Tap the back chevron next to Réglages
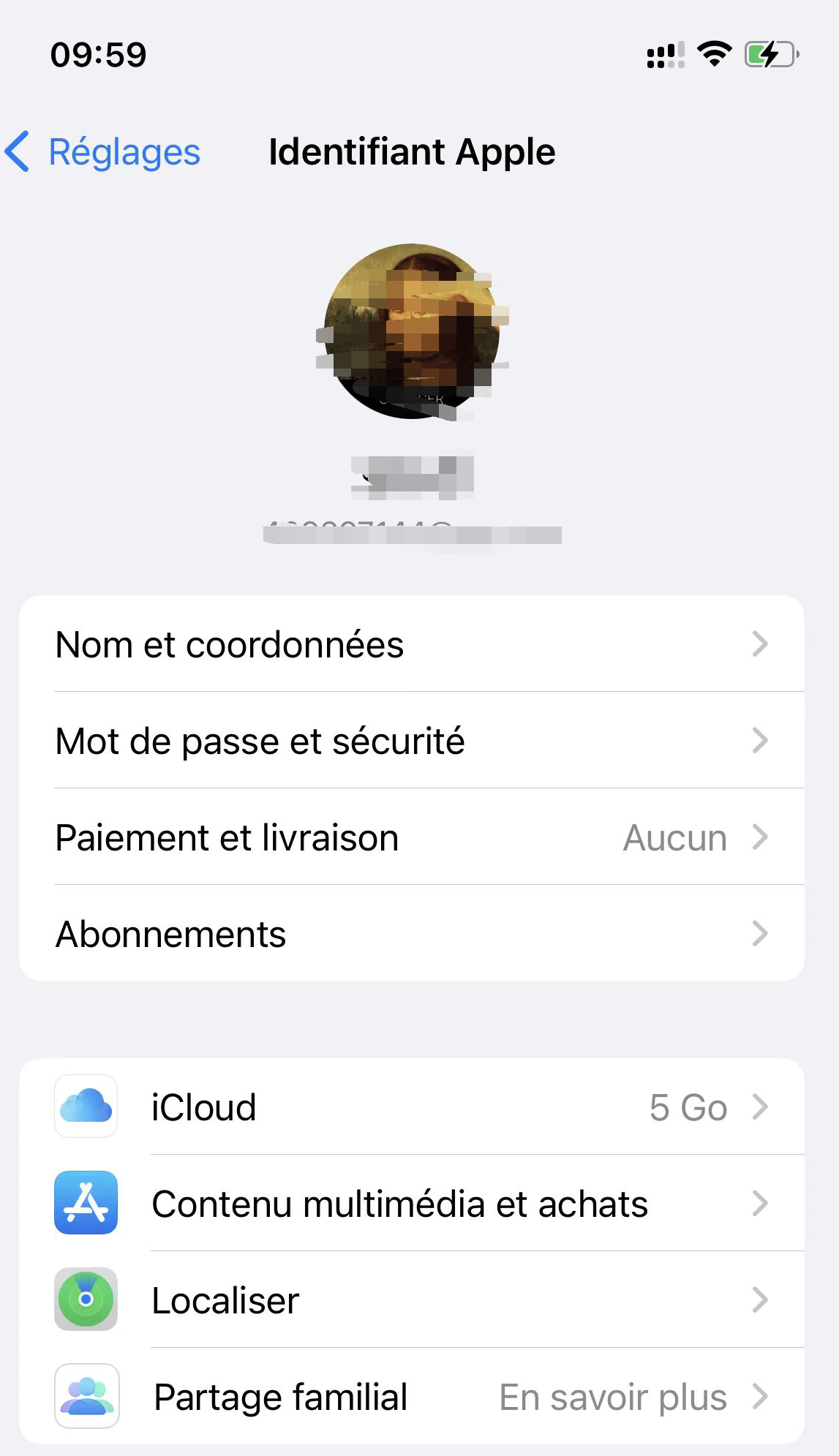Image resolution: width=839 pixels, height=1456 pixels. pyautogui.click(x=18, y=151)
